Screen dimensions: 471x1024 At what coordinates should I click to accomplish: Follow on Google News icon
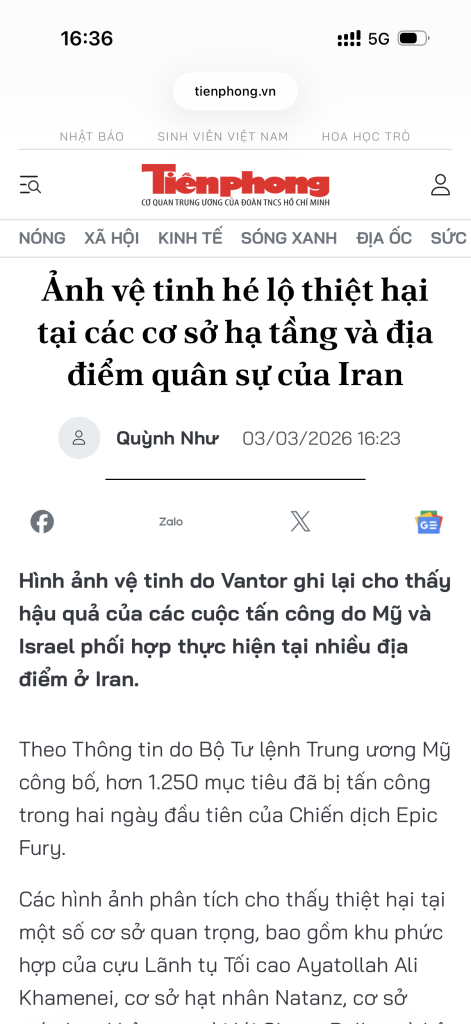(x=429, y=522)
